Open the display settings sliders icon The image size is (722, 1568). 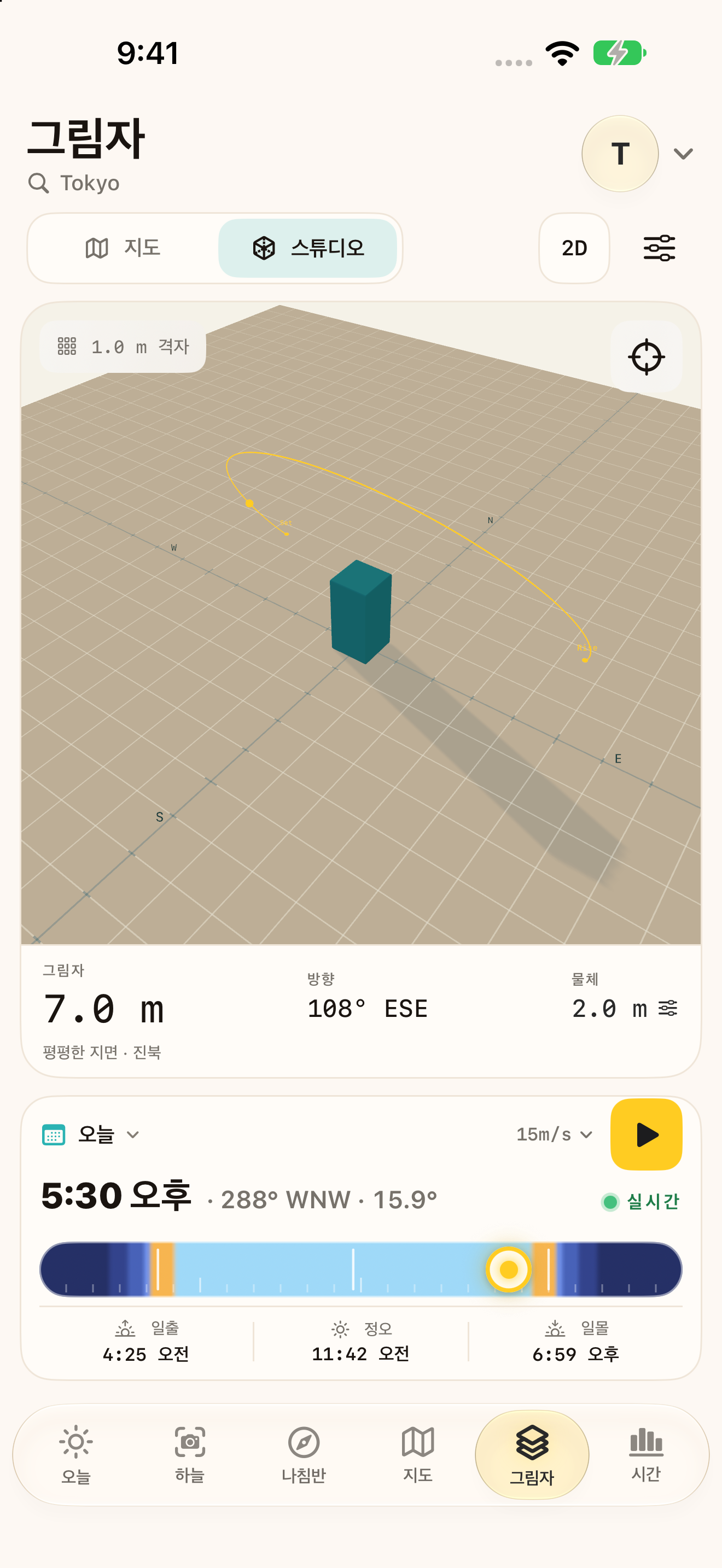pyautogui.click(x=659, y=248)
